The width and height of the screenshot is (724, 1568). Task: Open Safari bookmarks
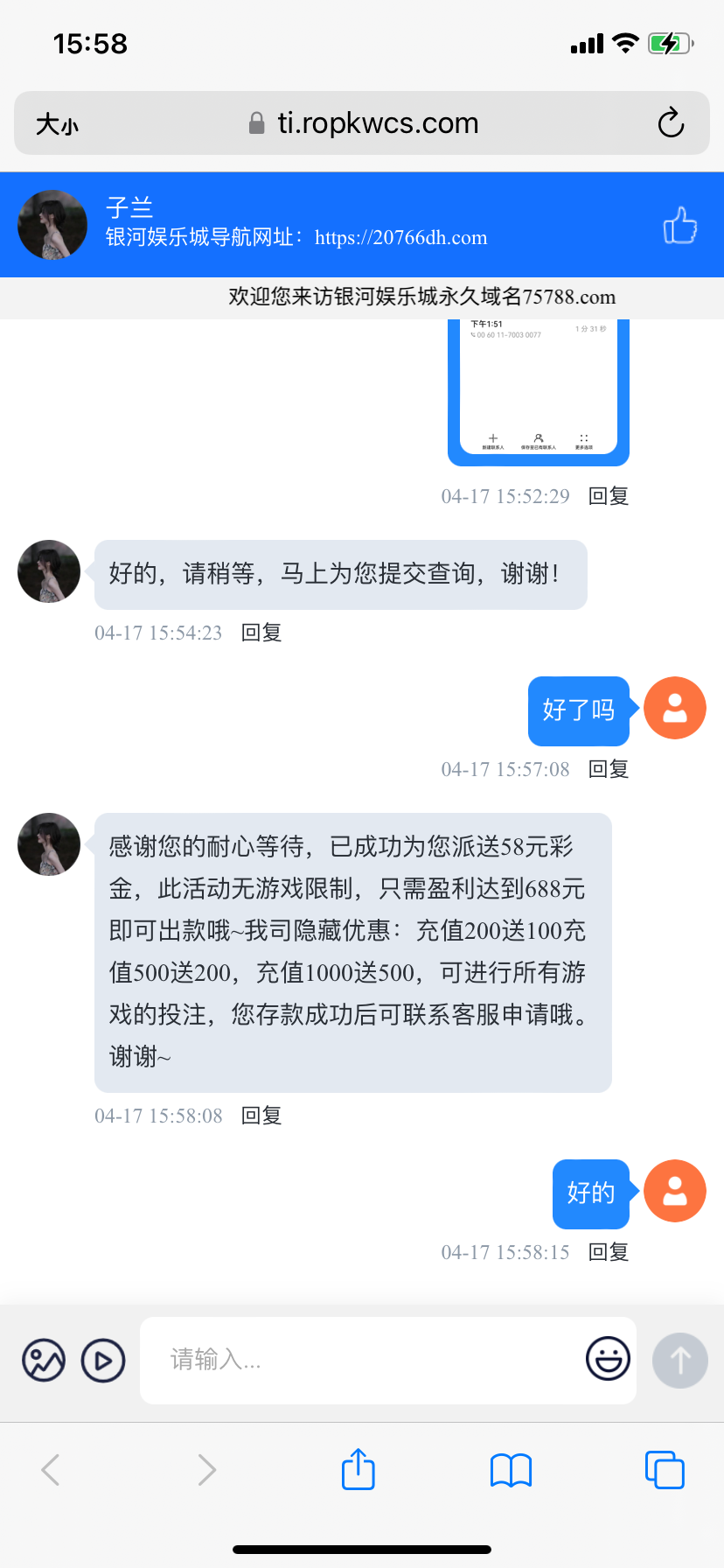click(x=512, y=1470)
